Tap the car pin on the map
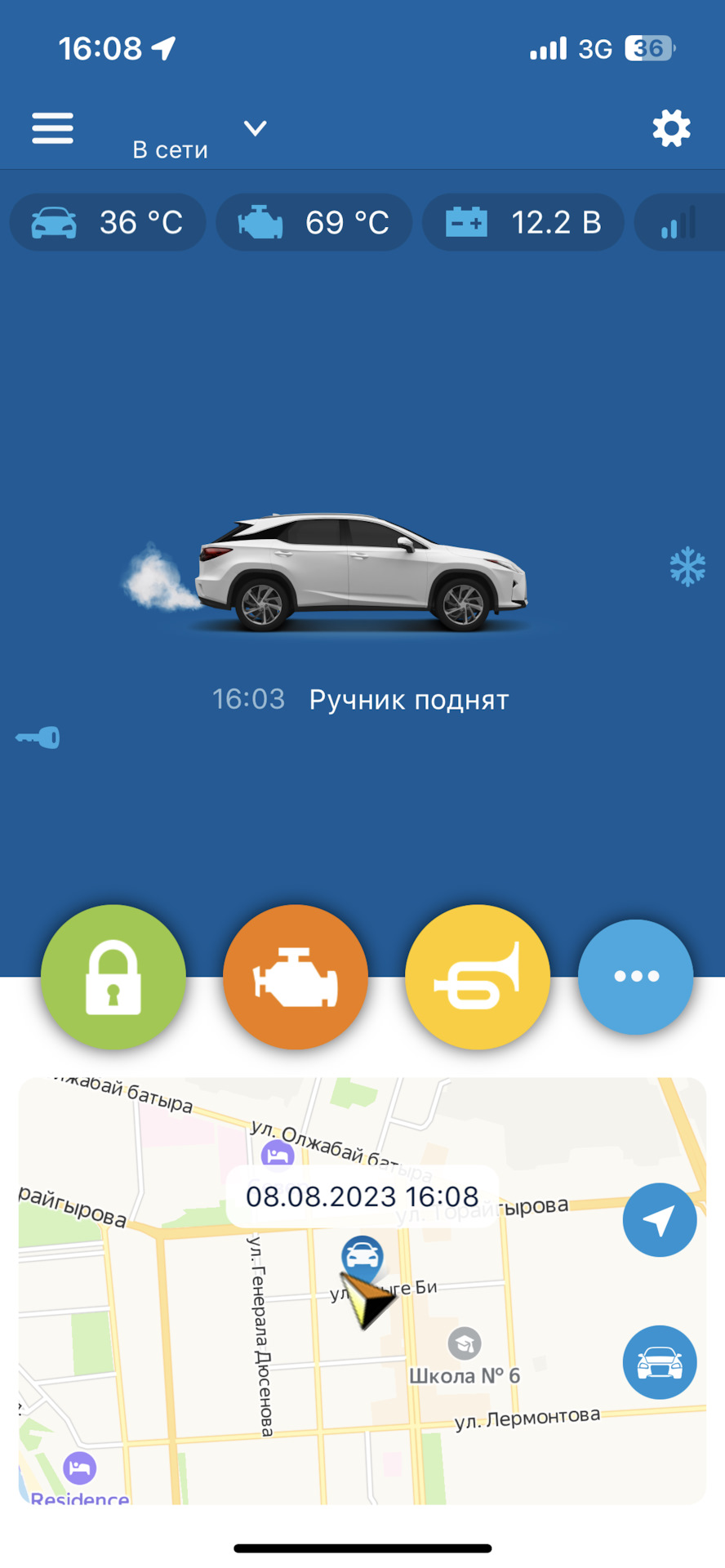Viewport: 725px width, 1568px height. point(362,1255)
